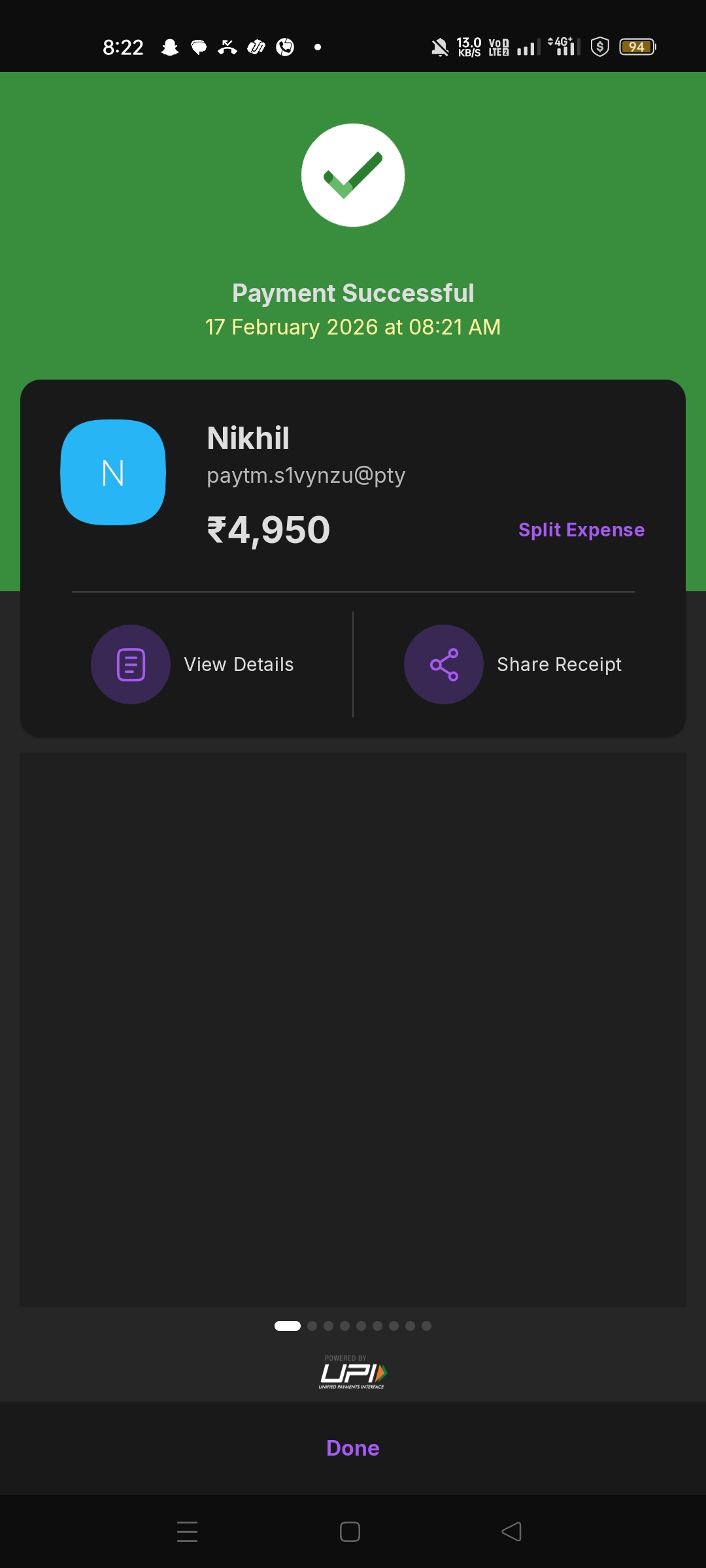View details of the payment to Nikhil

click(193, 664)
